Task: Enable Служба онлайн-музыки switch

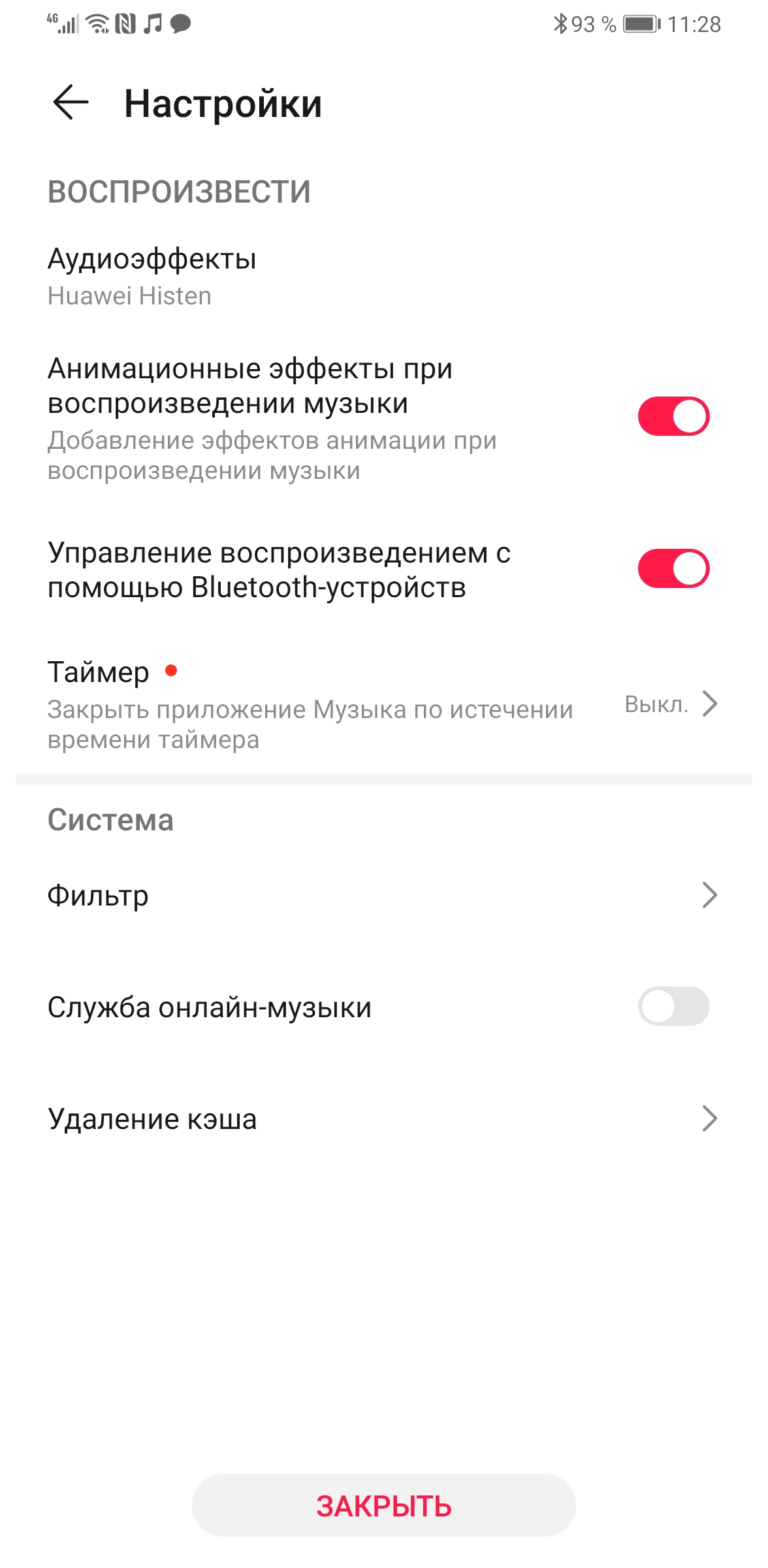Action: pyautogui.click(x=673, y=1006)
